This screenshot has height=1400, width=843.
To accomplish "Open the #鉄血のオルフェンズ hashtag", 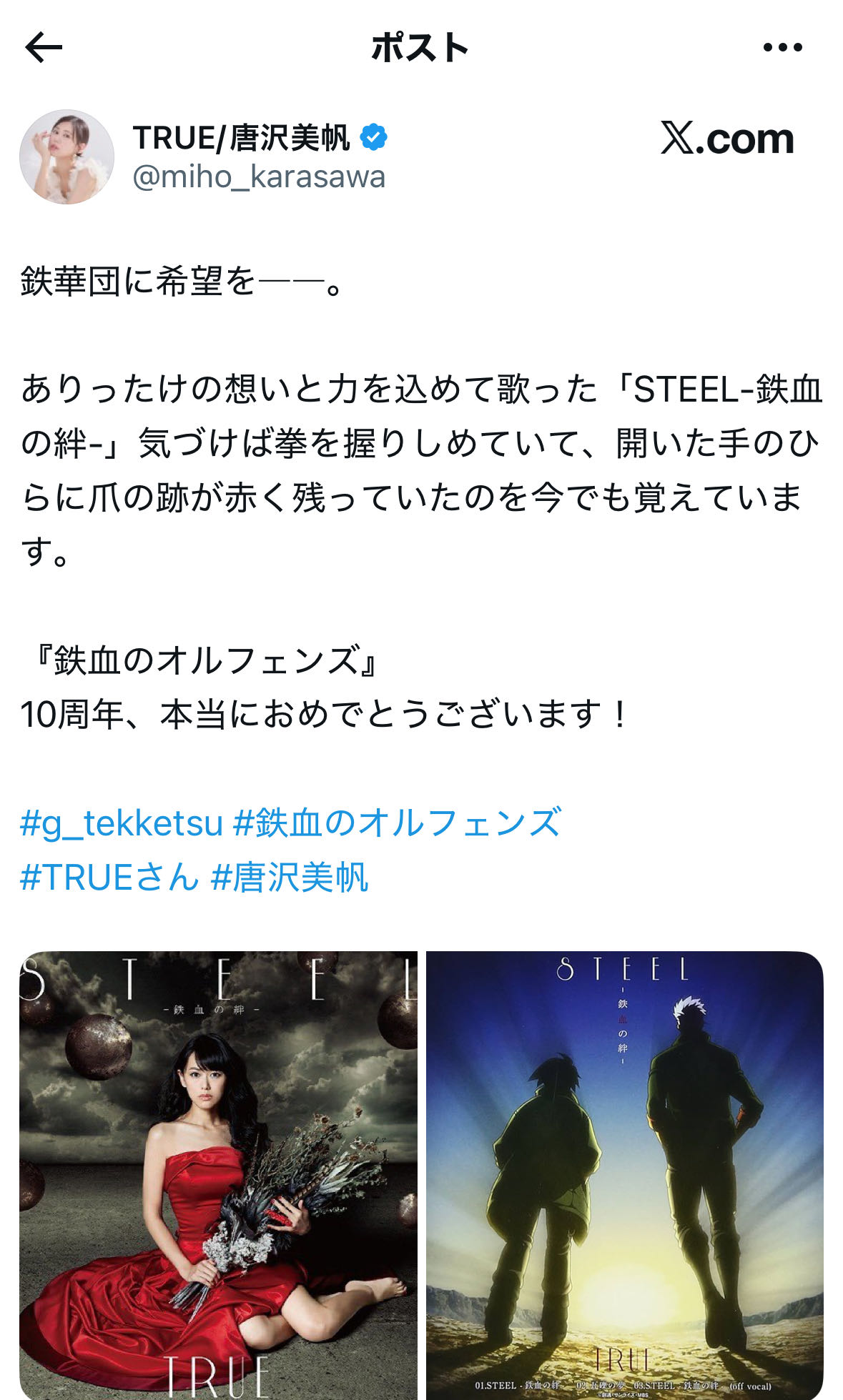I will click(397, 823).
